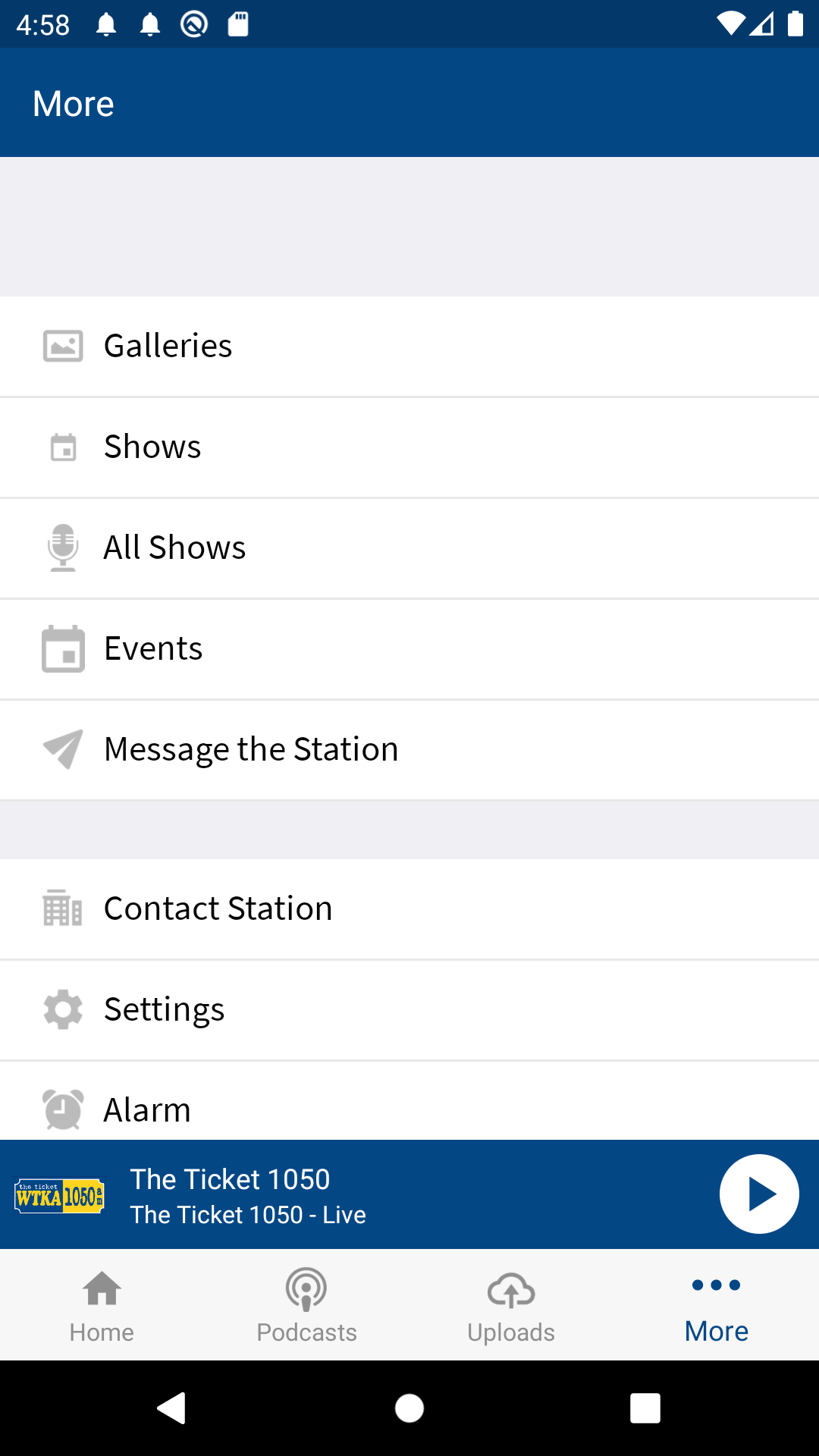Tap Message the Station

click(409, 750)
